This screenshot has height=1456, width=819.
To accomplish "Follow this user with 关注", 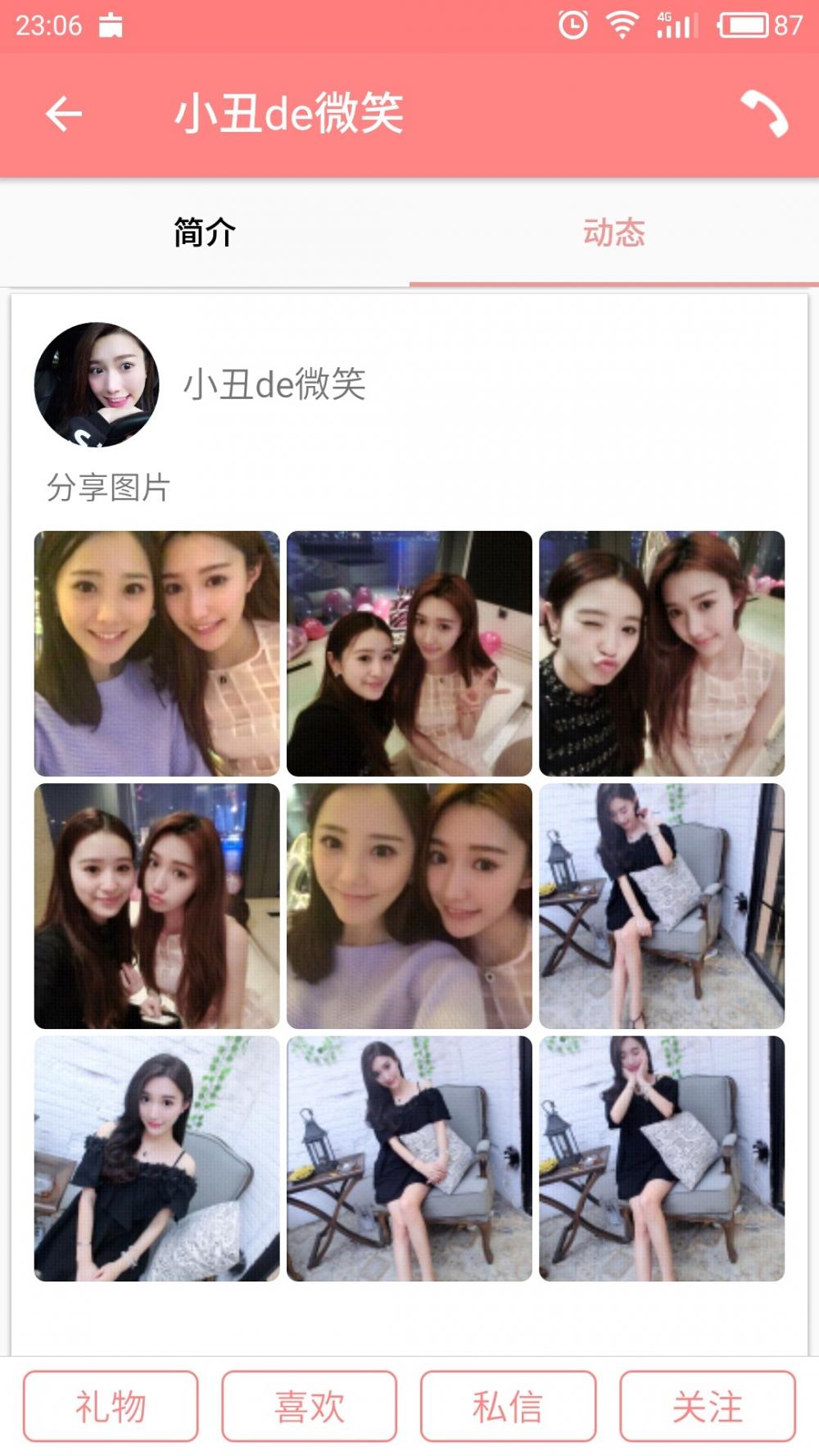I will [708, 1406].
